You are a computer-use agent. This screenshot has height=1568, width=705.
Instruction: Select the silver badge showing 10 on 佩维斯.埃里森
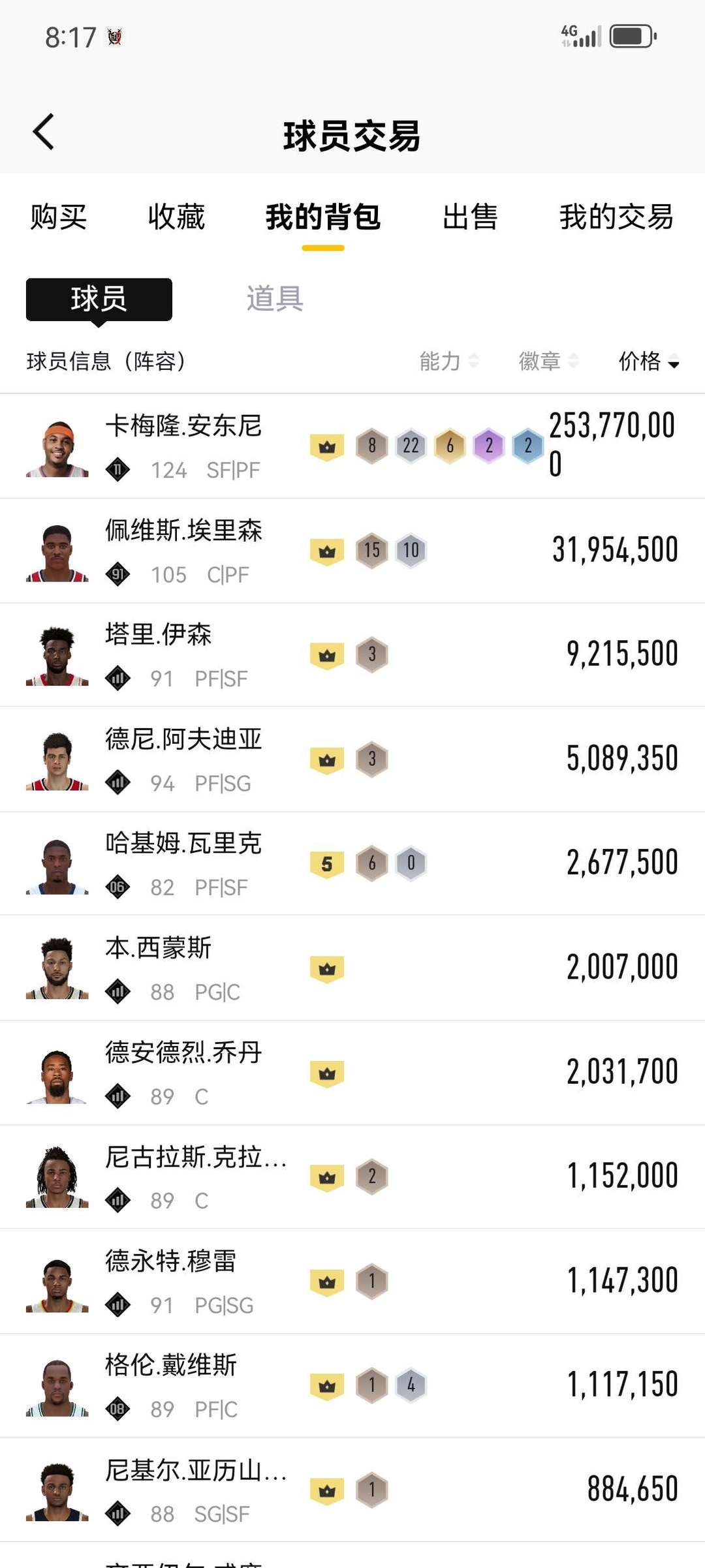(411, 550)
